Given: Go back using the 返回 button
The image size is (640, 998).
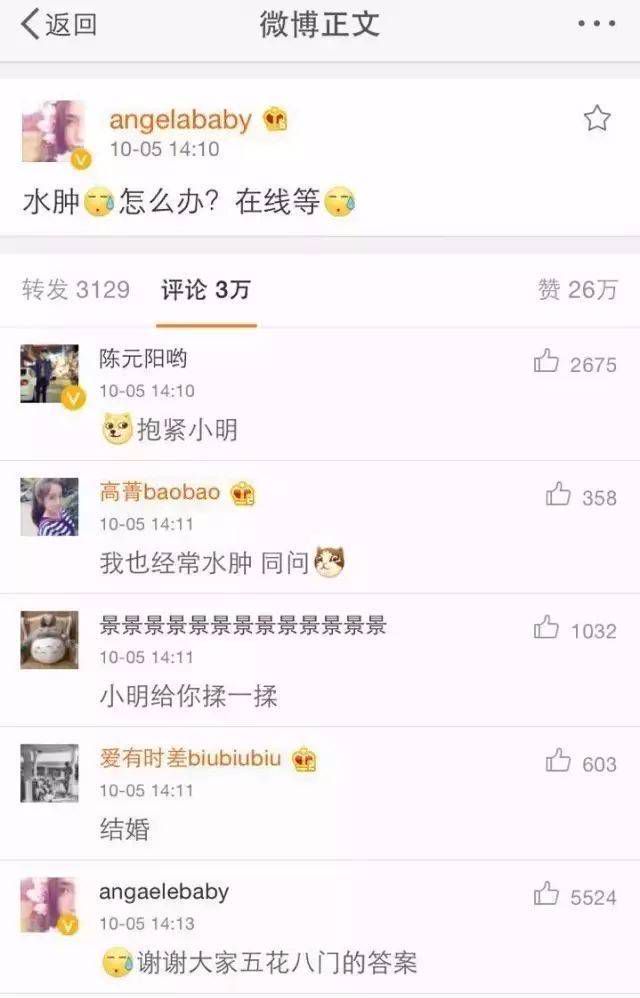Looking at the screenshot, I should click(x=58, y=25).
